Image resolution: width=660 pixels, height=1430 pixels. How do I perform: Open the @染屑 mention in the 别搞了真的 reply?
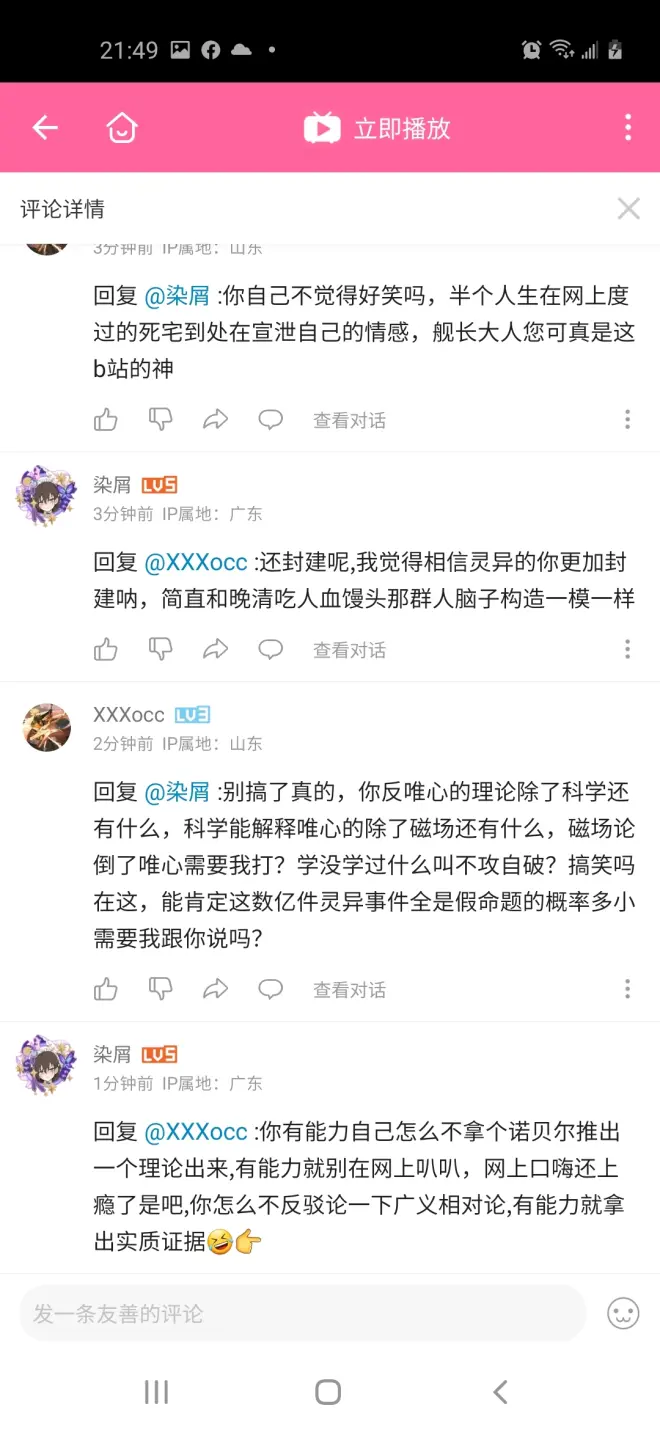(177, 792)
